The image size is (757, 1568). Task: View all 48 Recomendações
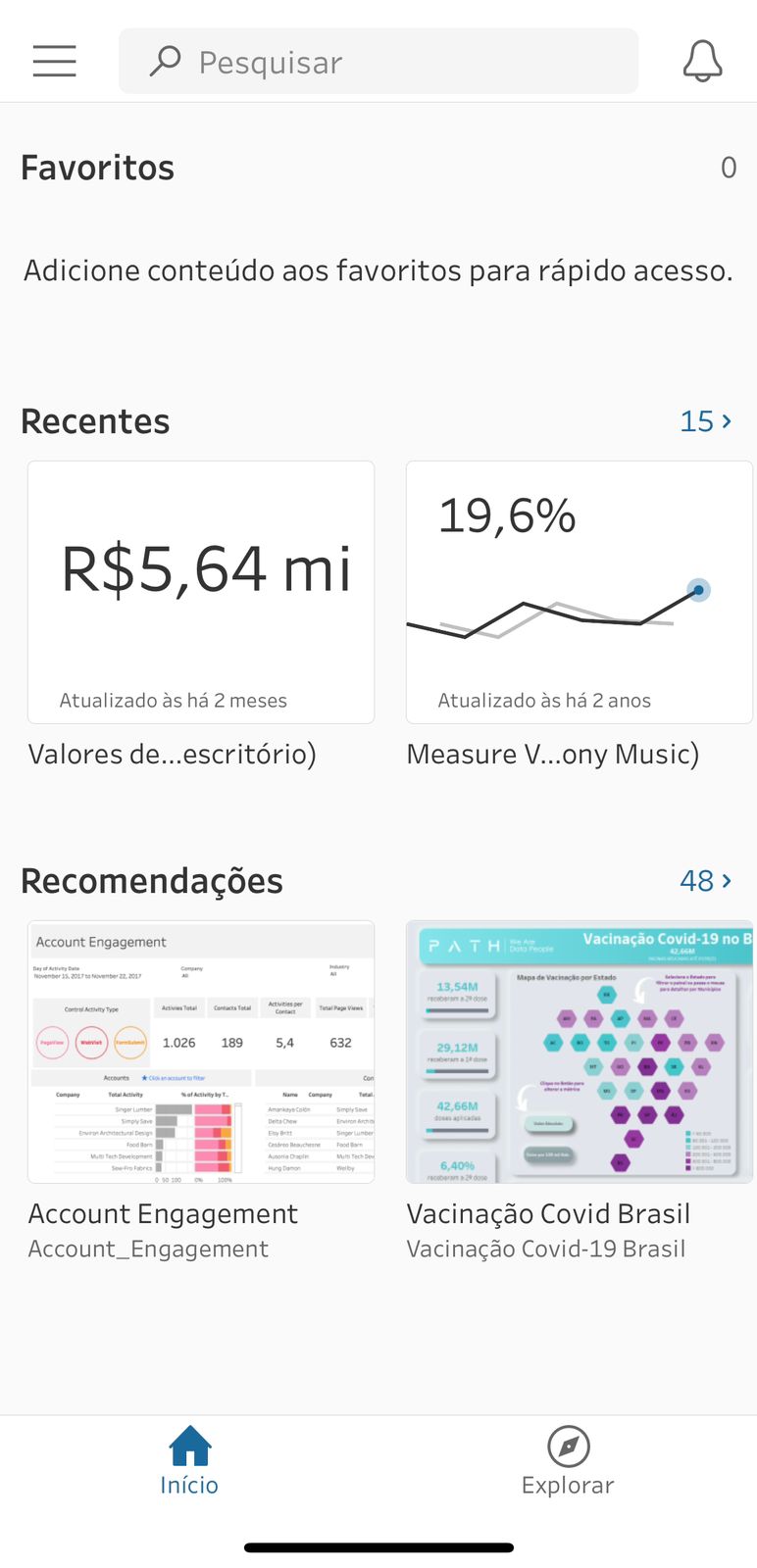click(x=706, y=881)
